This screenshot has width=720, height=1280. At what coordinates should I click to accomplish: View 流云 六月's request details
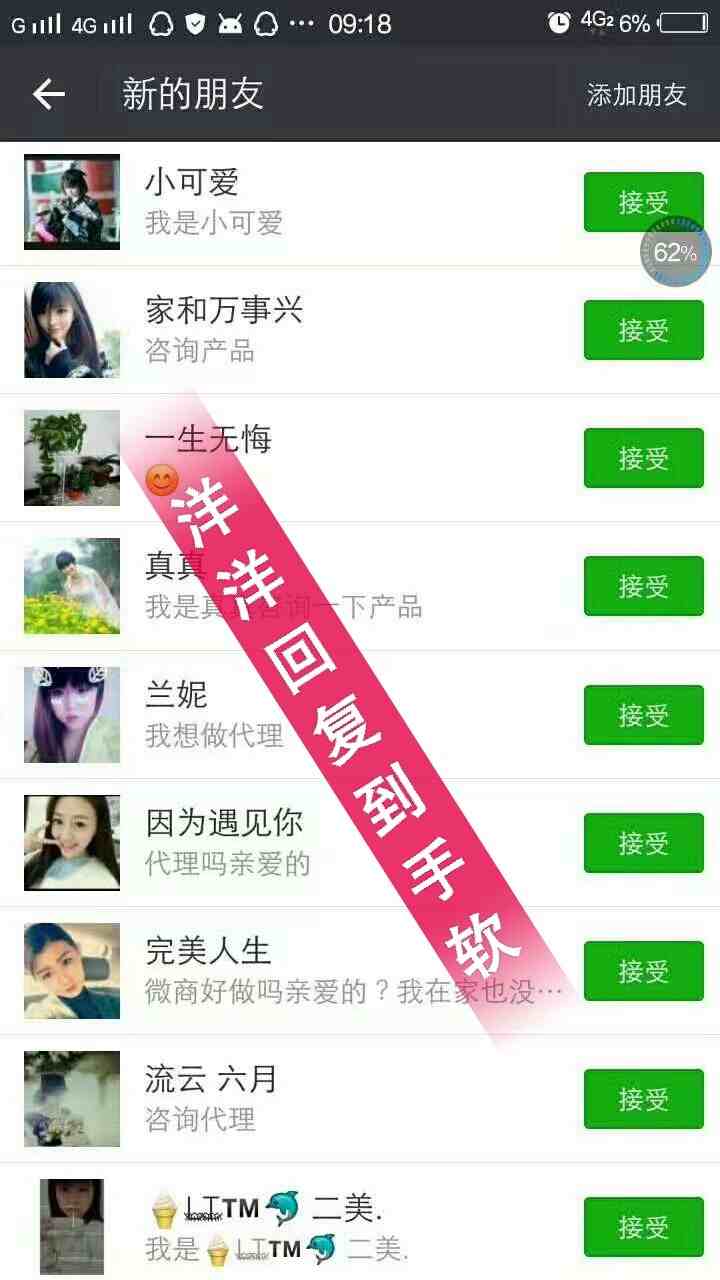(300, 1098)
